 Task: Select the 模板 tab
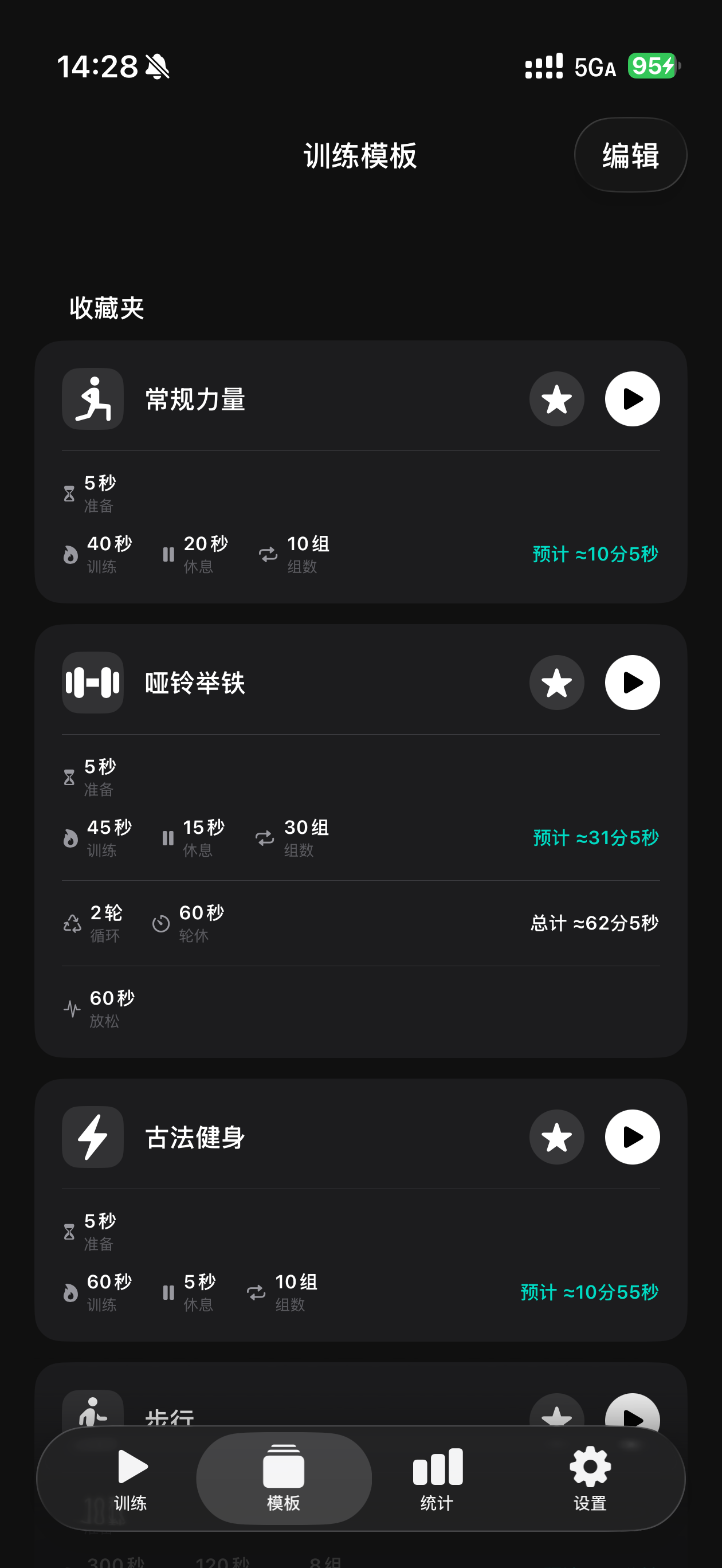(x=284, y=1479)
